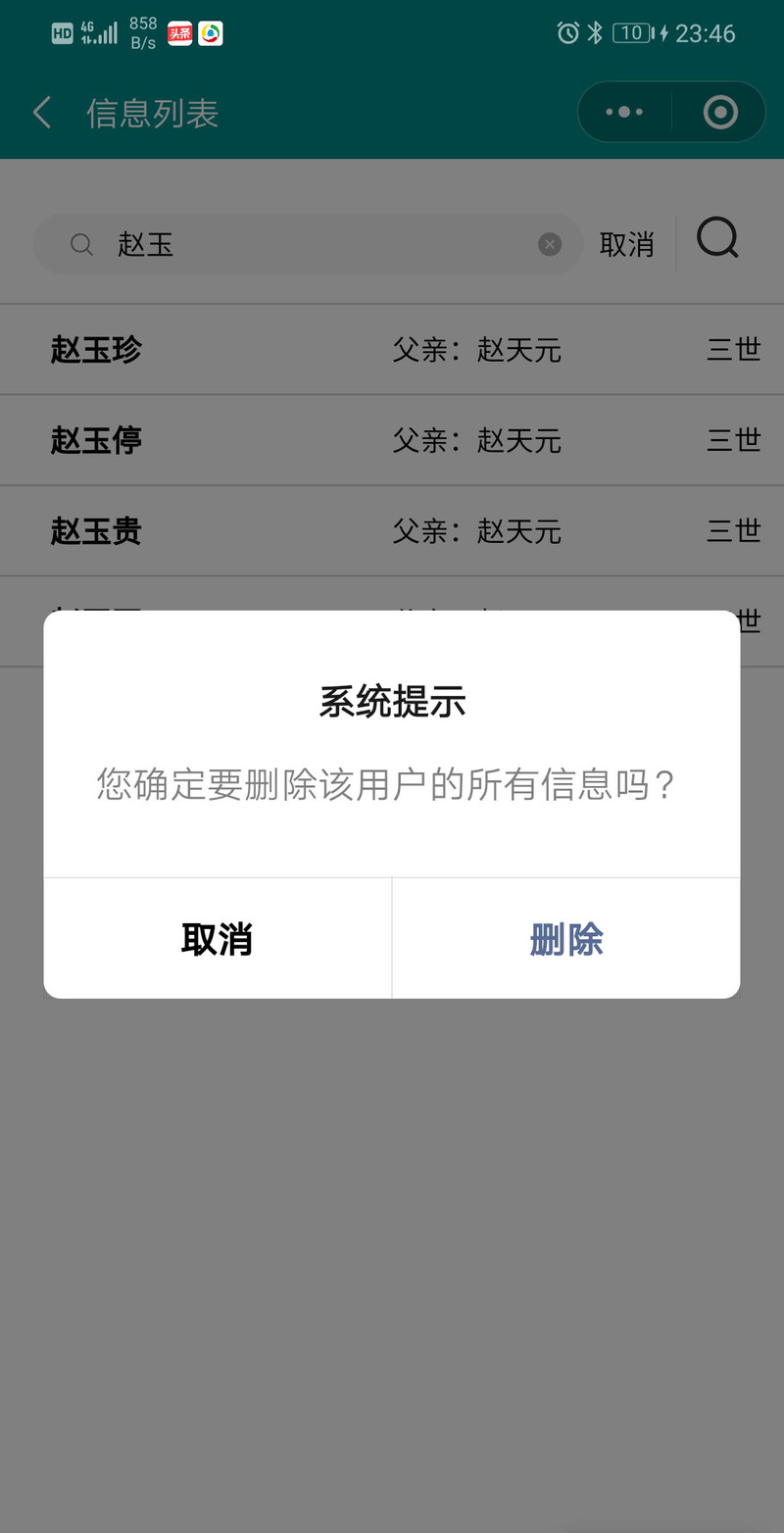Screen dimensions: 784x1533
Task: Open the 赵玉贵 entry
Action: pos(392,531)
